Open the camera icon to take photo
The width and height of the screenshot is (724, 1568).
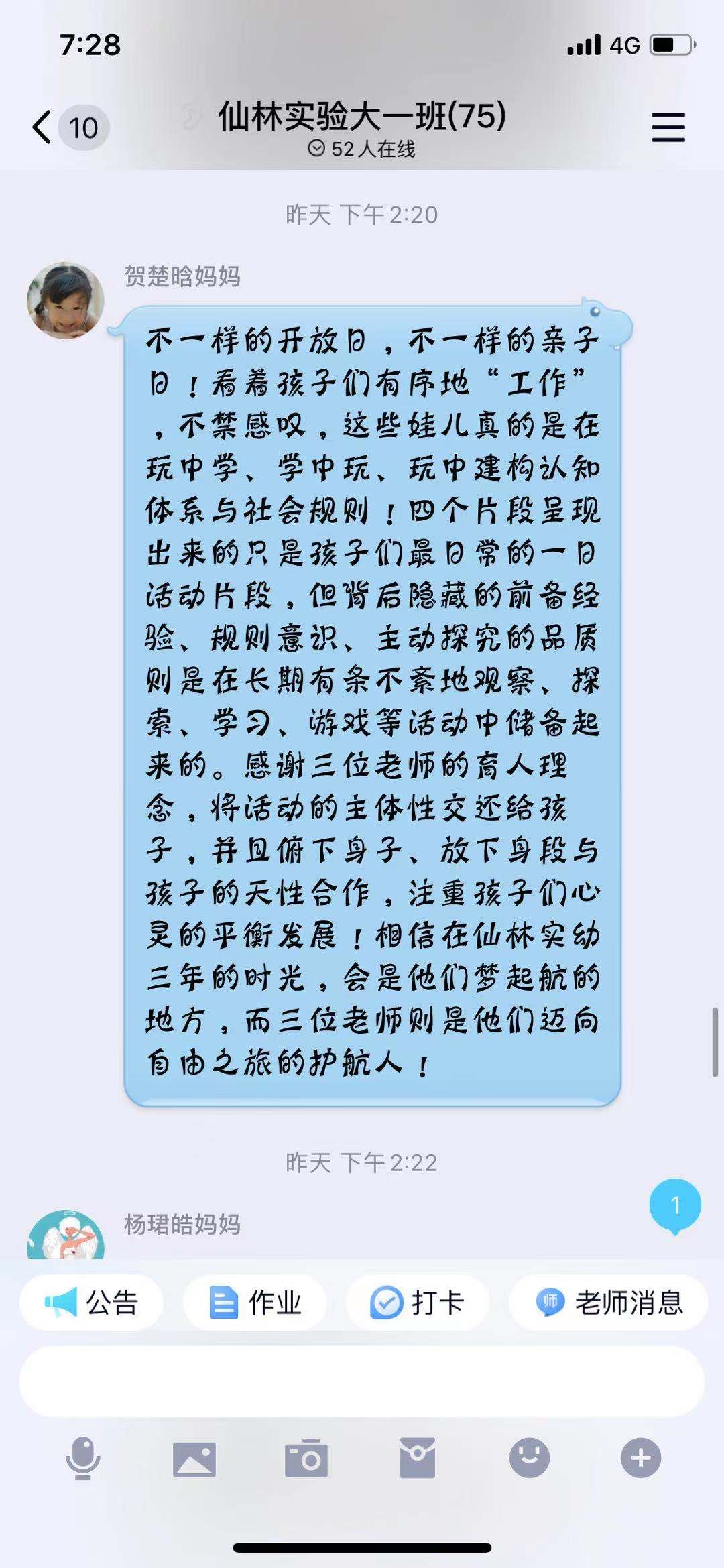[306, 1458]
